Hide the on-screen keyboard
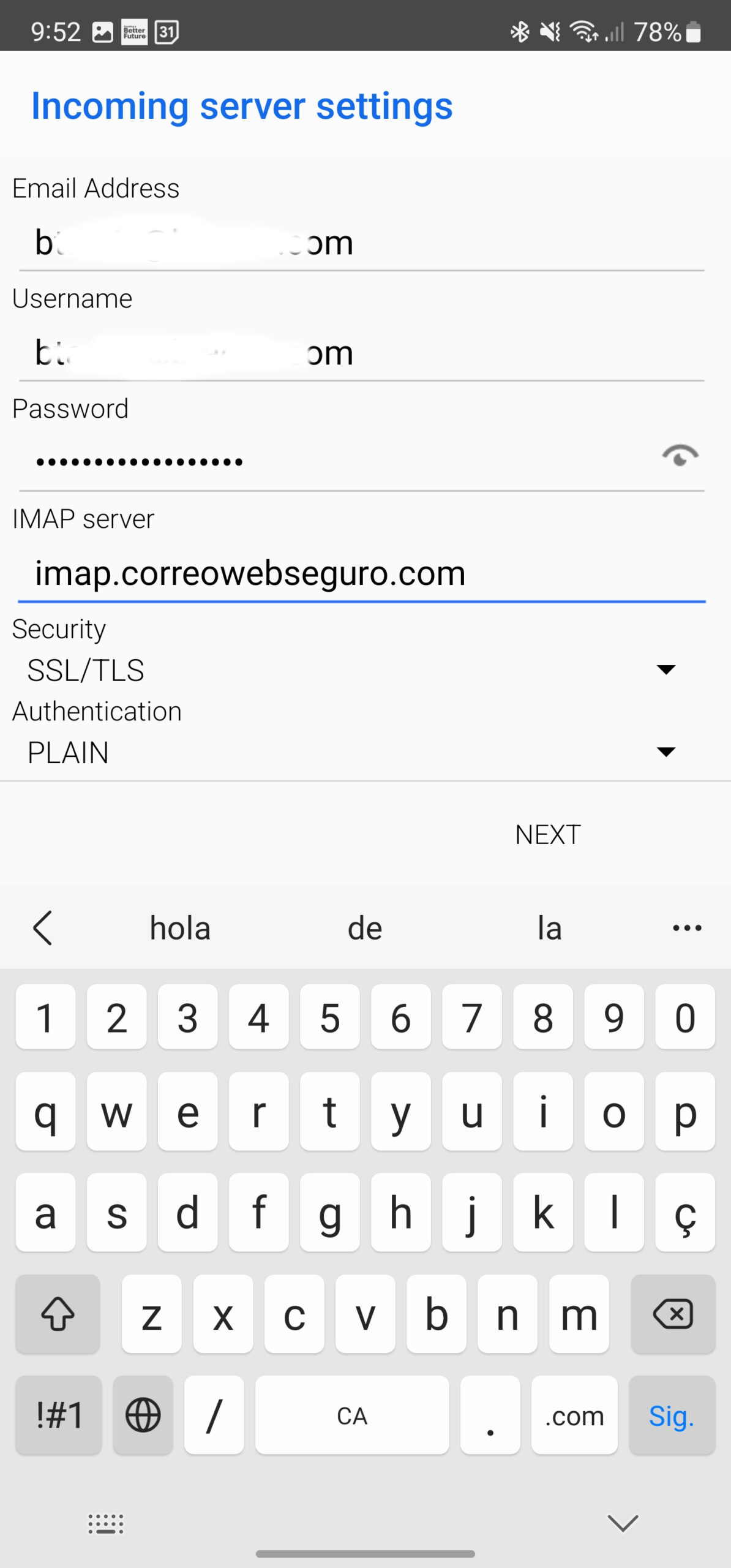Viewport: 731px width, 1568px height. pyautogui.click(x=623, y=1523)
